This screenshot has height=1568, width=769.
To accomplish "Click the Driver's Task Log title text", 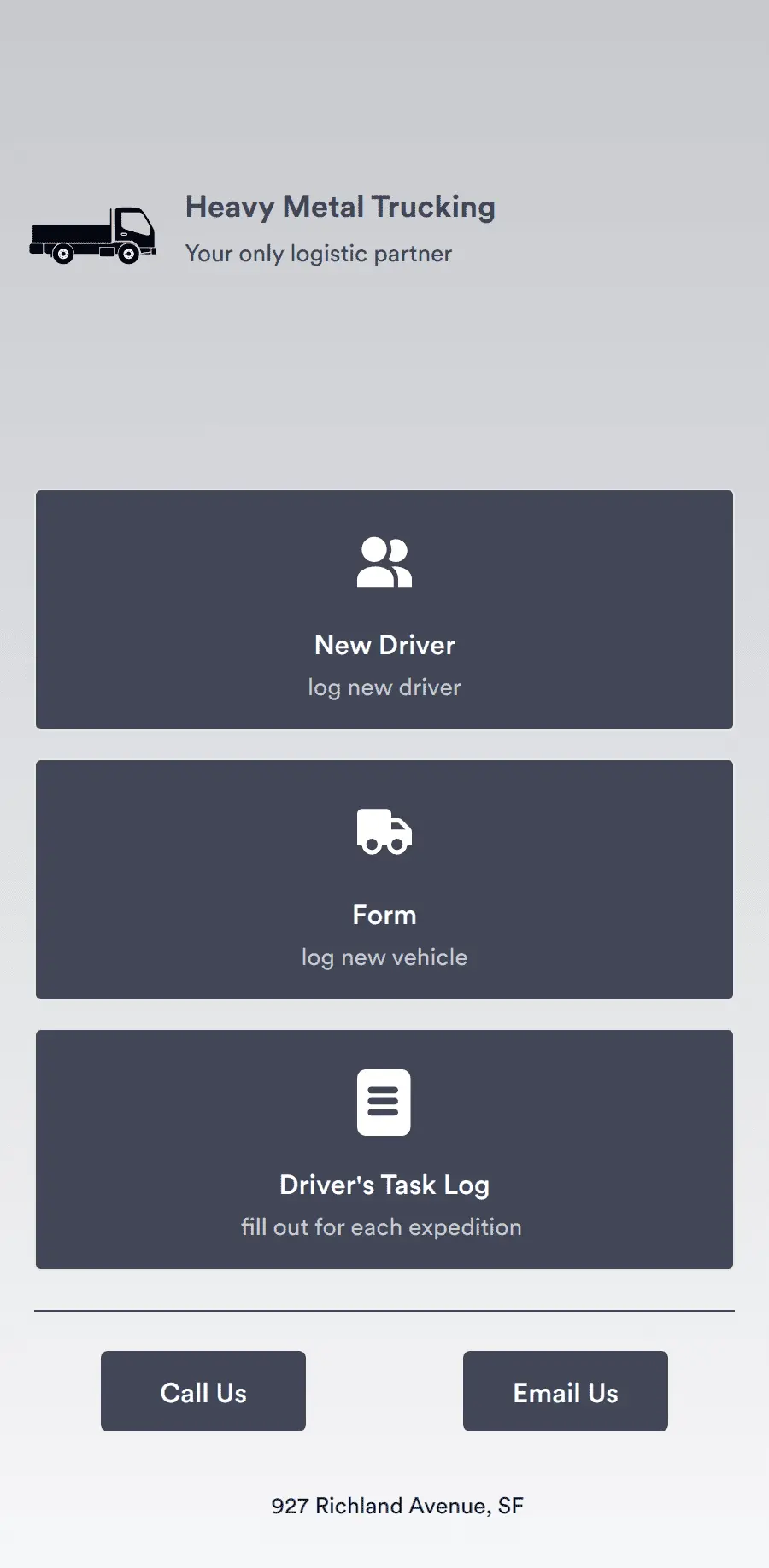I will (x=384, y=1185).
